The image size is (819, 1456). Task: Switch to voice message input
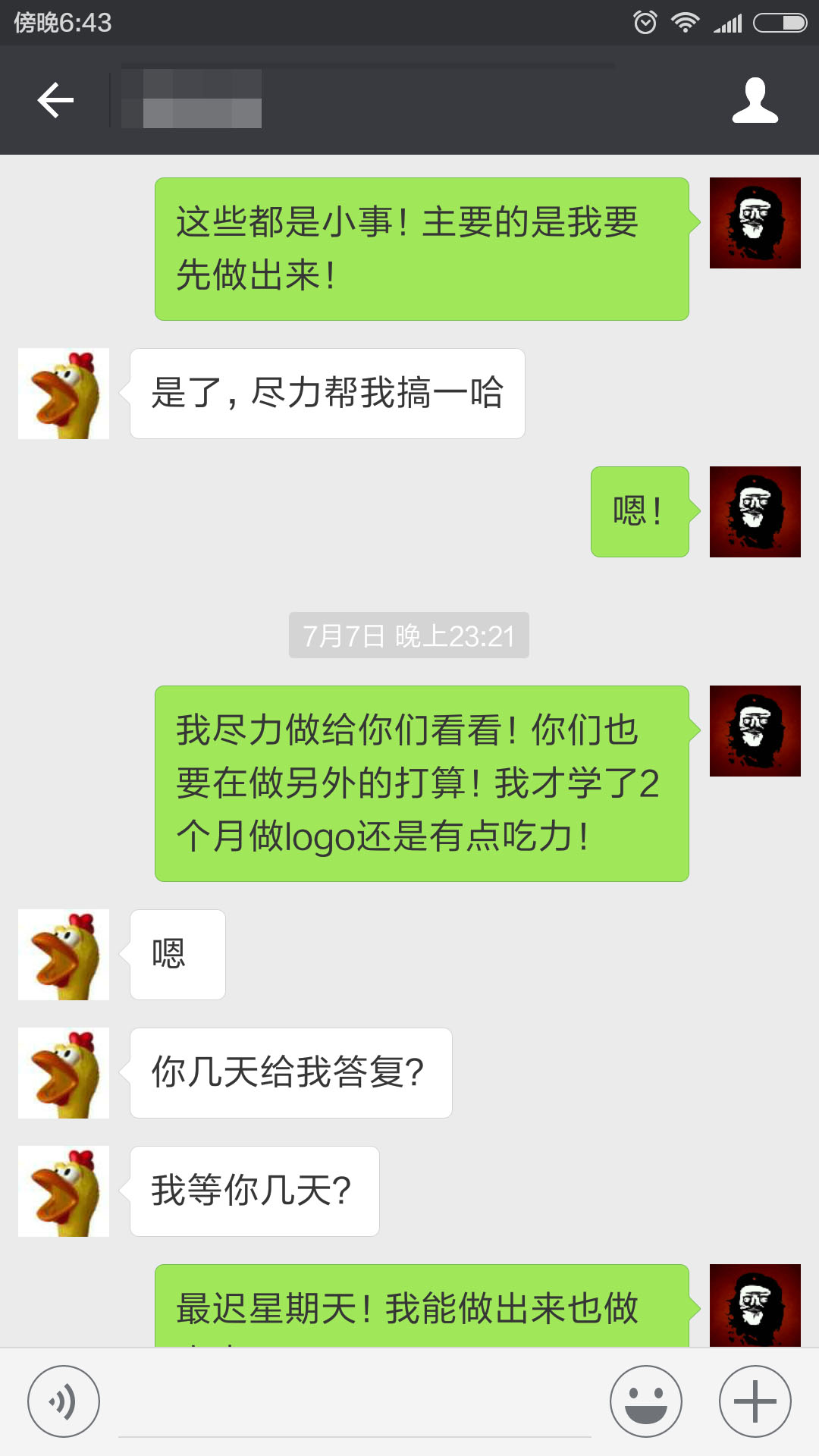[64, 1401]
